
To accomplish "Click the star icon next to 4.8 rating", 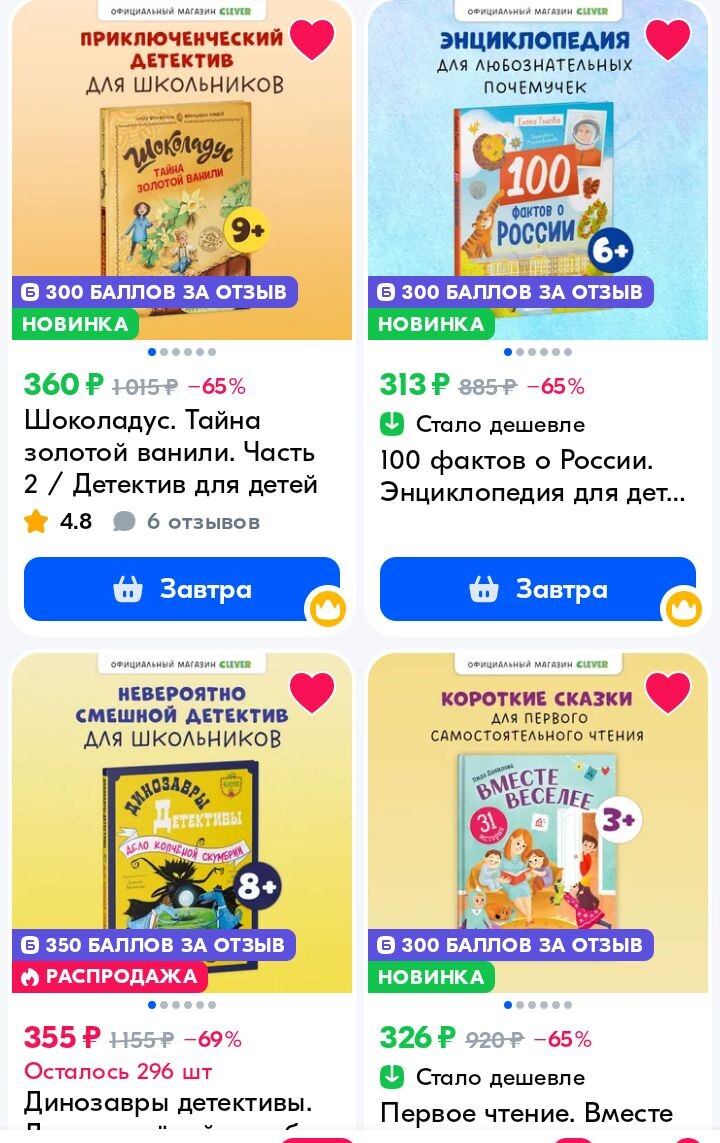I will [x=36, y=521].
